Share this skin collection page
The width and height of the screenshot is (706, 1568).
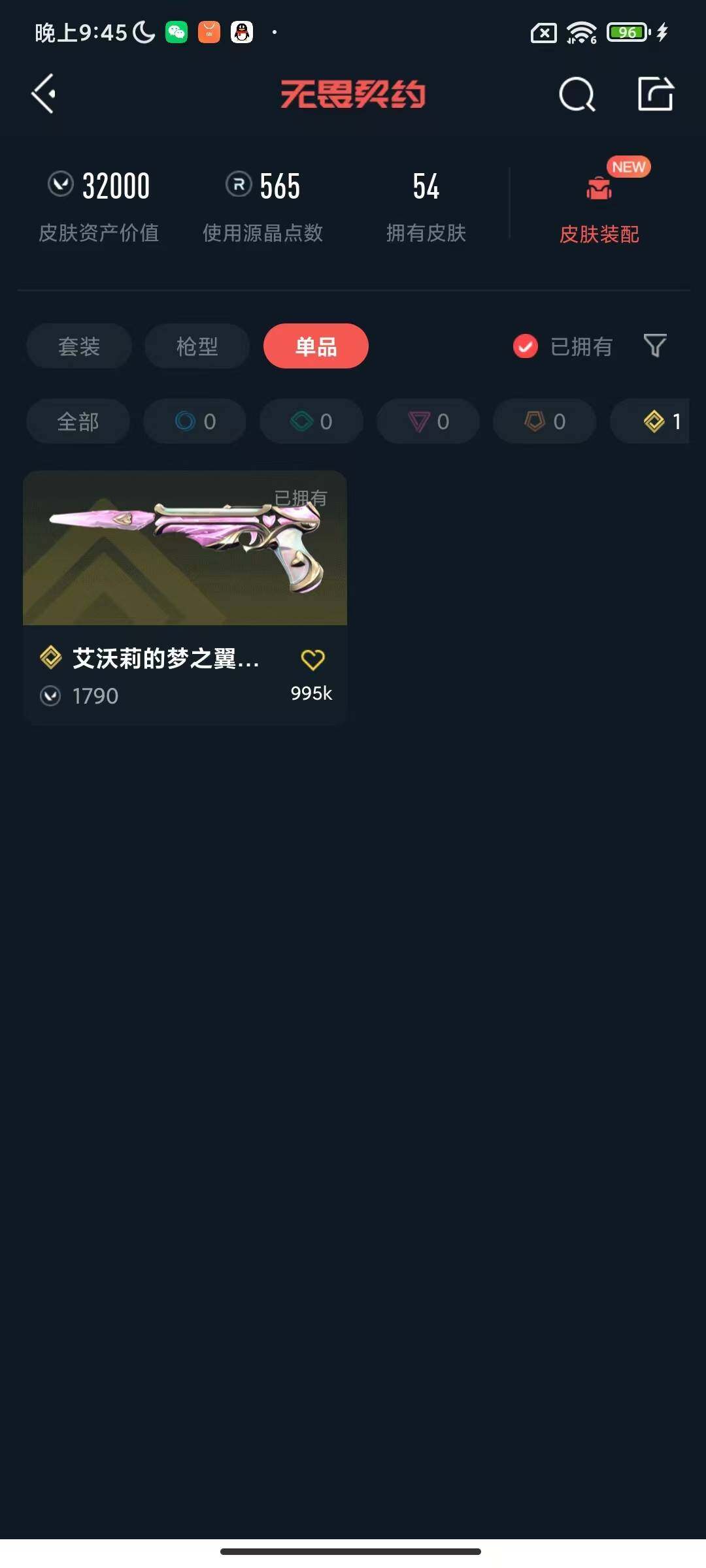[x=656, y=94]
